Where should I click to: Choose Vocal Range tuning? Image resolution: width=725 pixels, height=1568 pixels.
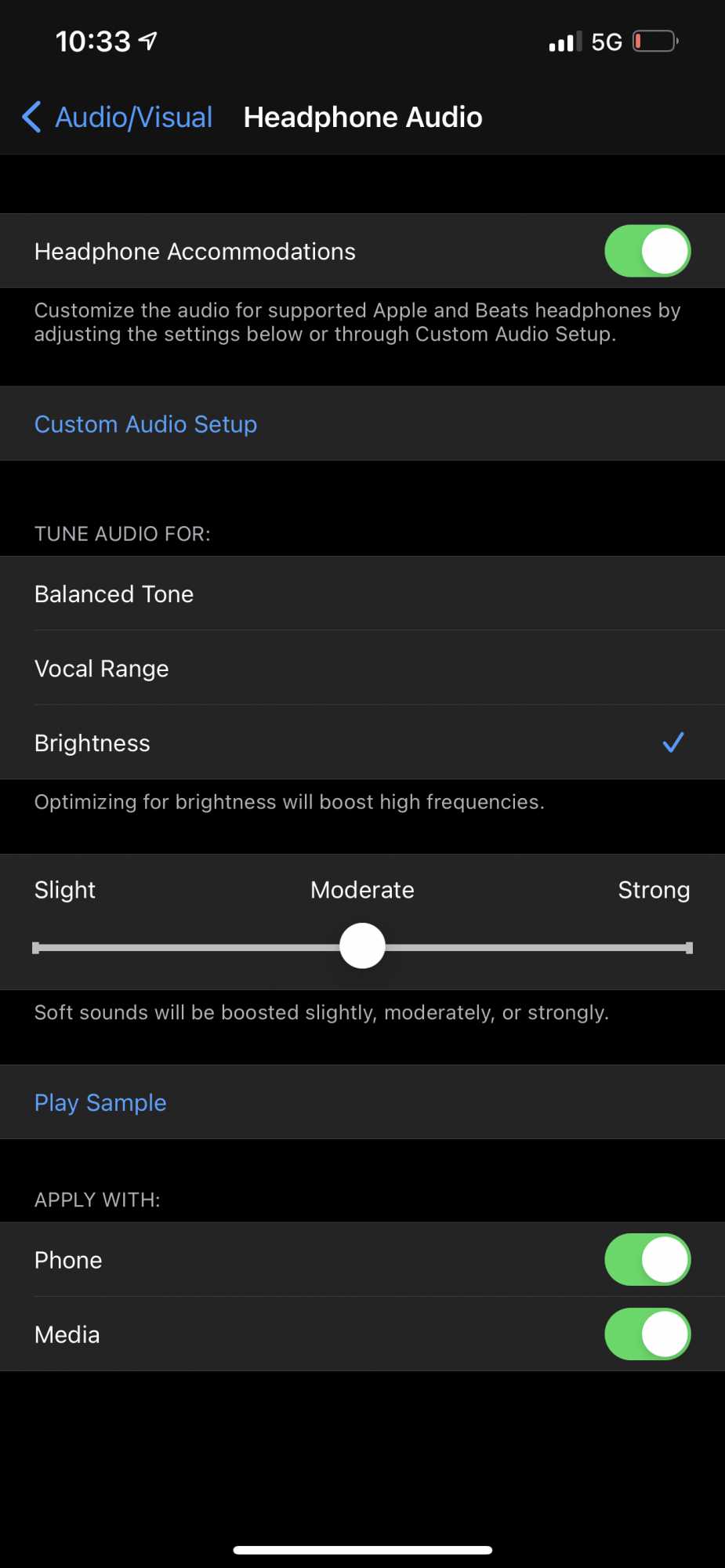click(x=102, y=669)
